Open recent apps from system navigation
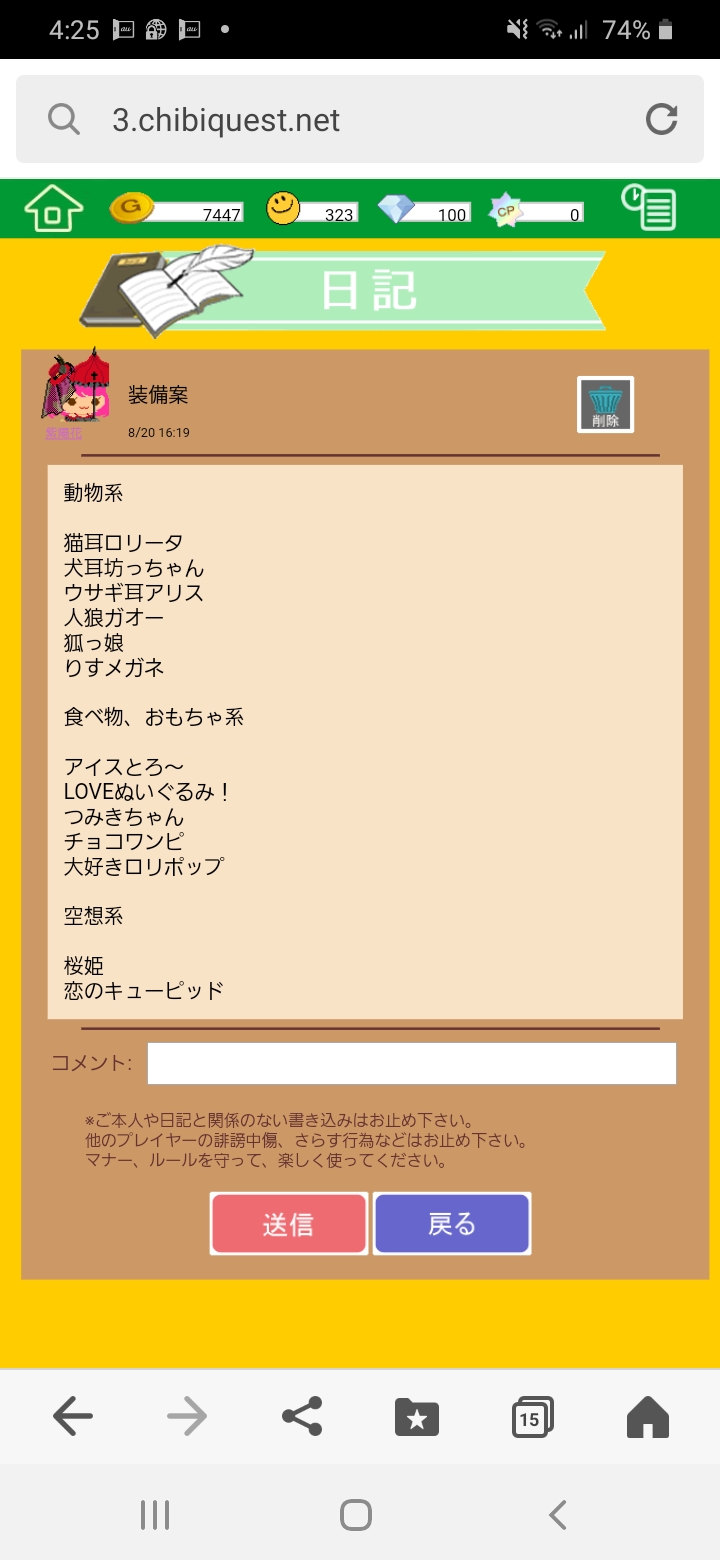This screenshot has height=1560, width=720. pyautogui.click(x=155, y=1515)
